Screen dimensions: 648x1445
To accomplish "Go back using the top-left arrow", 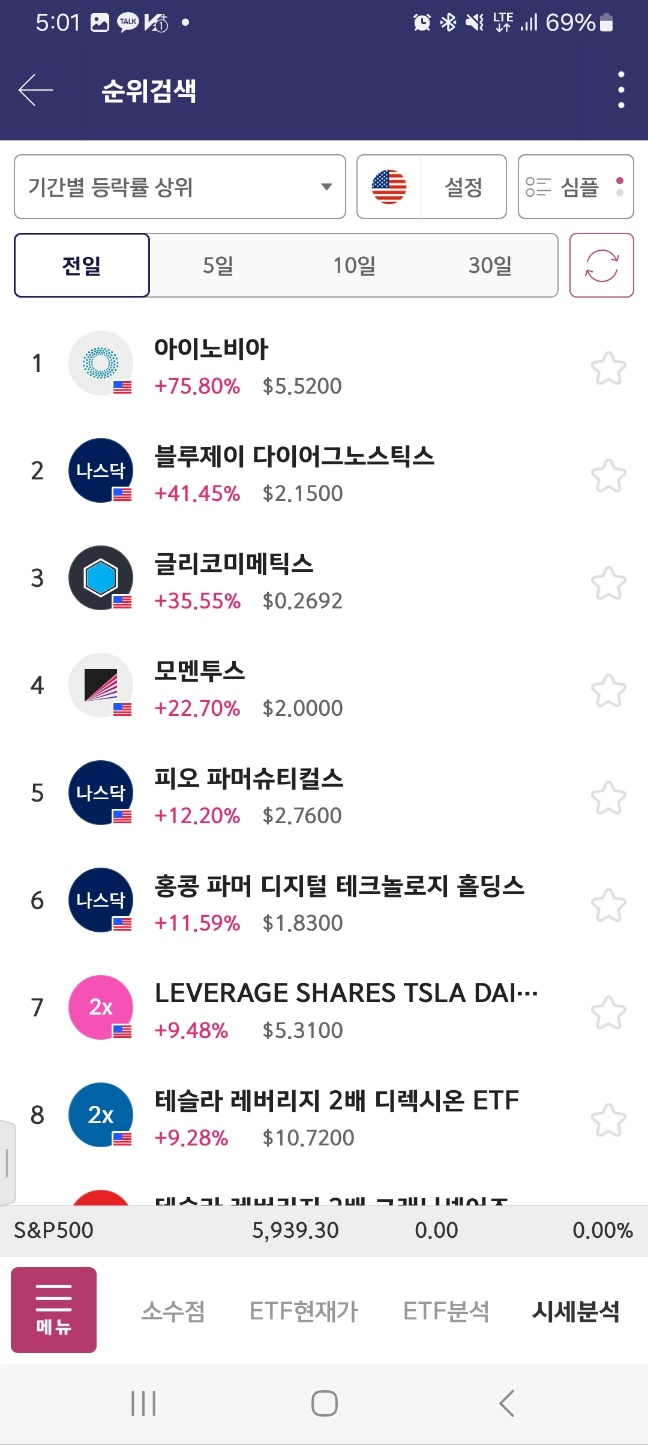I will pyautogui.click(x=36, y=91).
